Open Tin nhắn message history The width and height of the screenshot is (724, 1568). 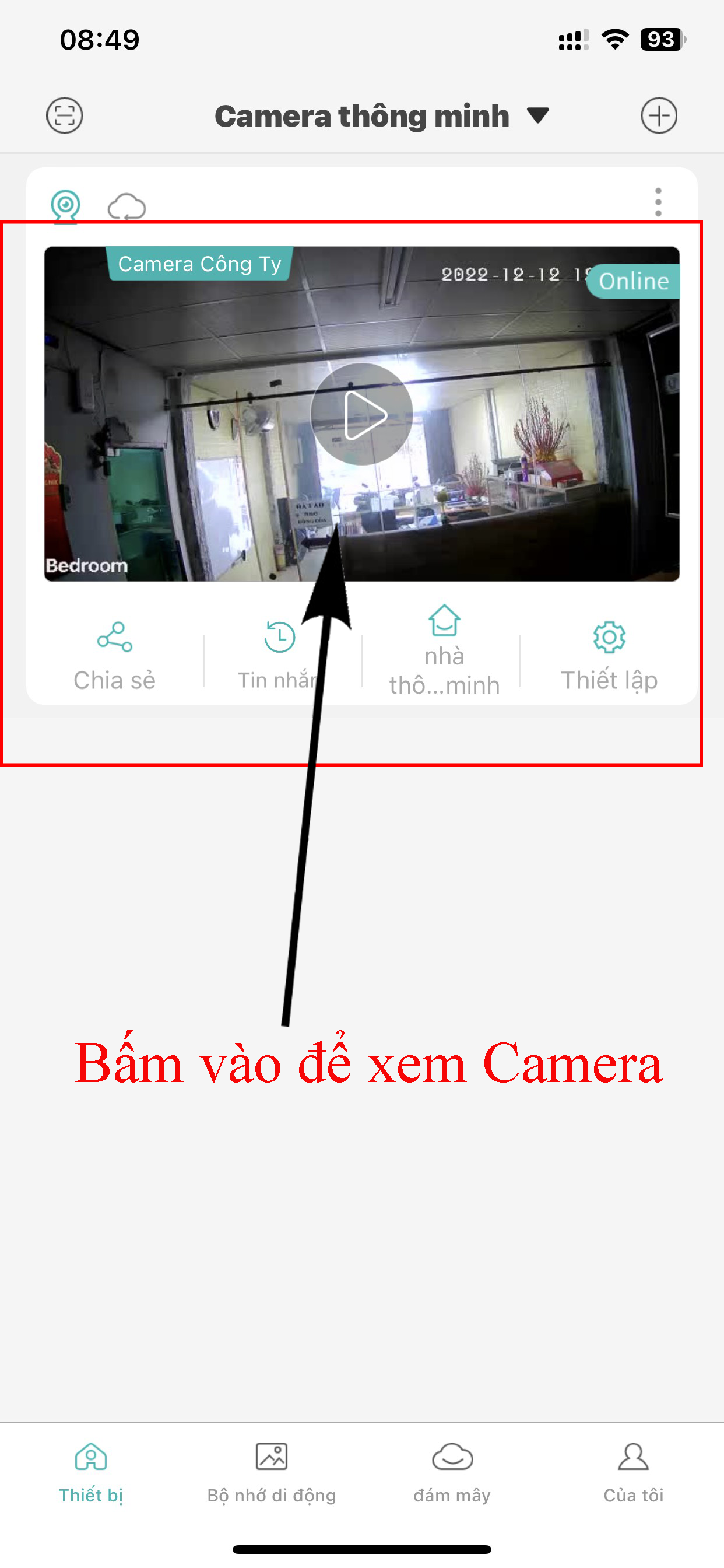pyautogui.click(x=279, y=656)
